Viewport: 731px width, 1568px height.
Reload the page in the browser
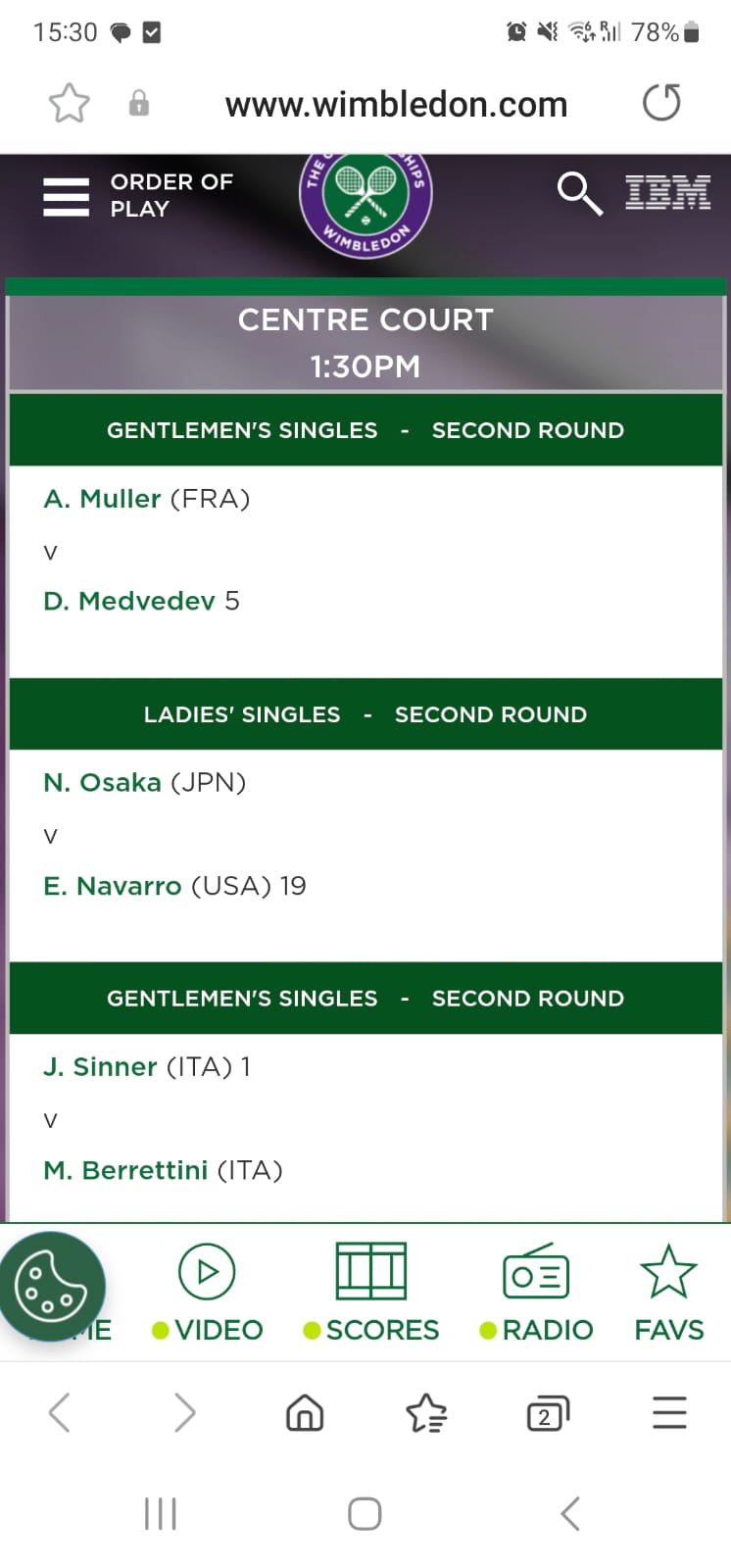[x=661, y=103]
